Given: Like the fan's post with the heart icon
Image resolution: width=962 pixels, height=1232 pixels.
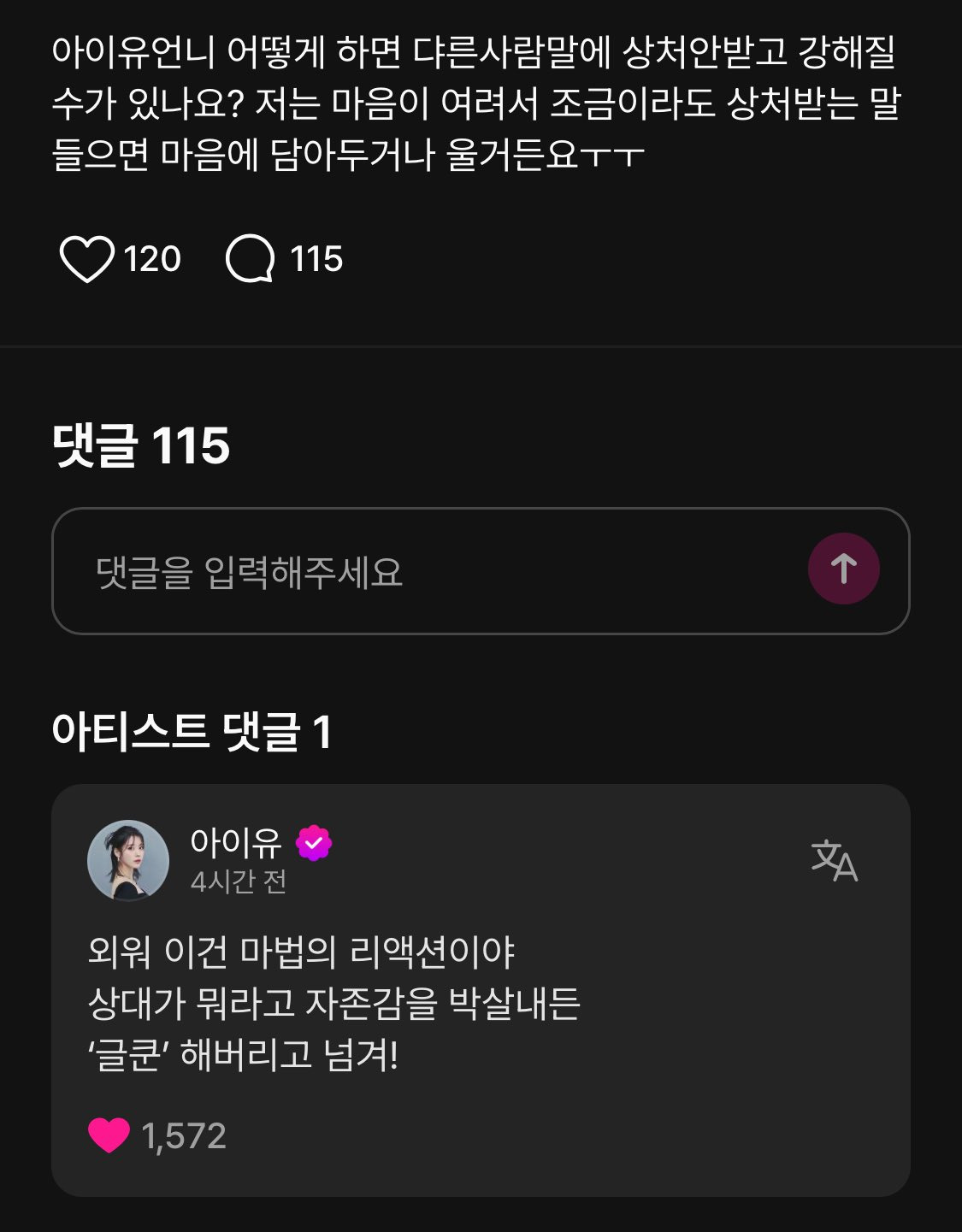Looking at the screenshot, I should click(x=86, y=259).
